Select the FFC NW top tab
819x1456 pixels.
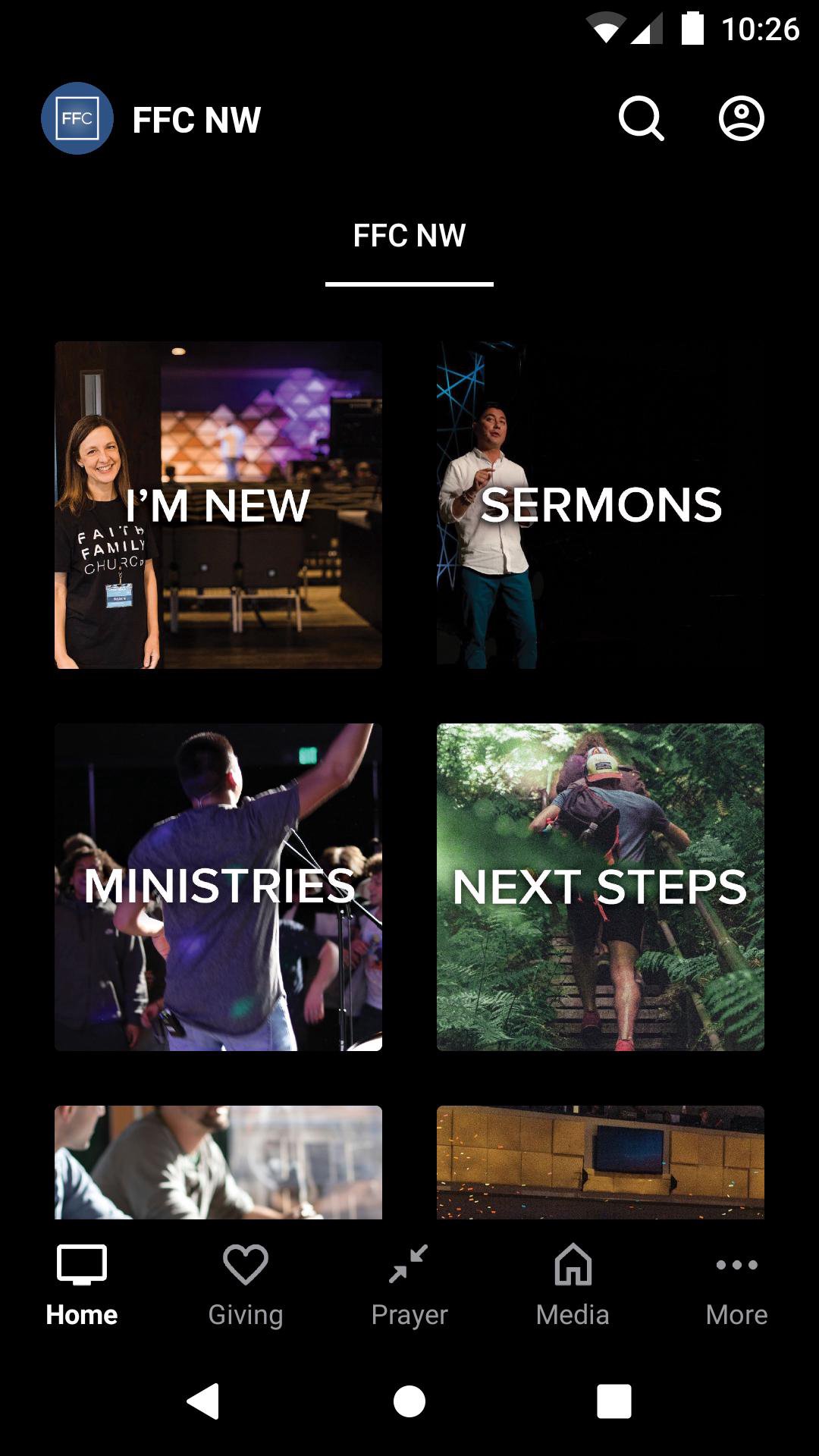click(x=409, y=237)
